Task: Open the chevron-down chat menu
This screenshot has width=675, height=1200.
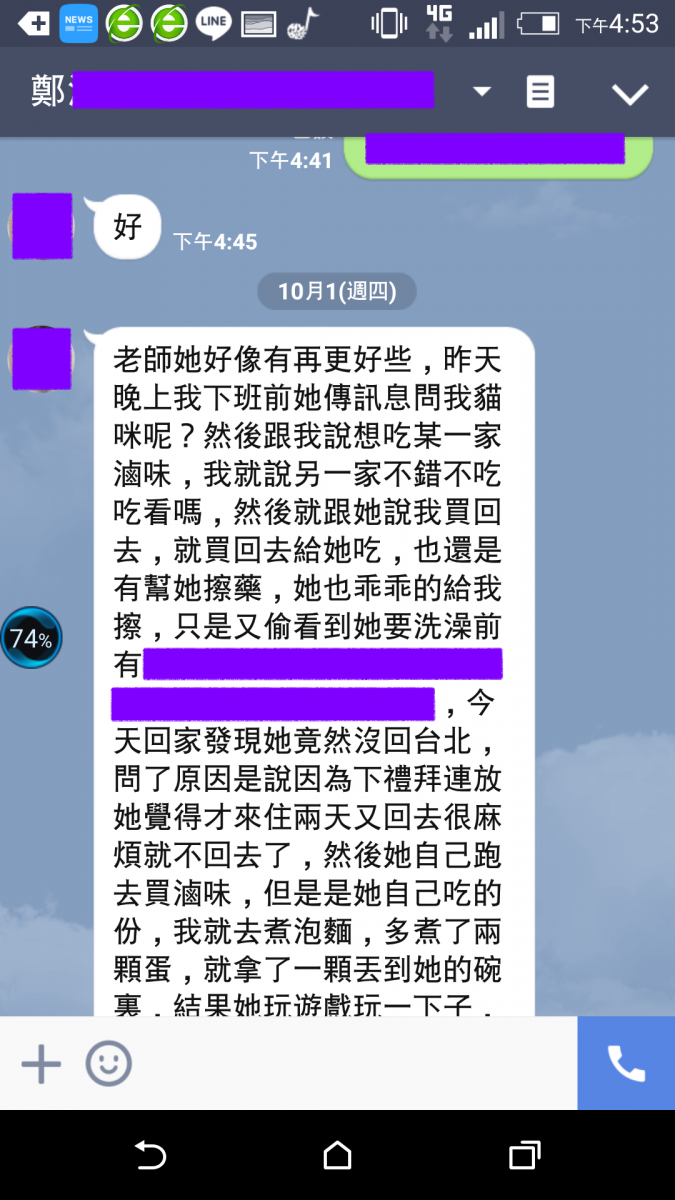Action: point(630,94)
